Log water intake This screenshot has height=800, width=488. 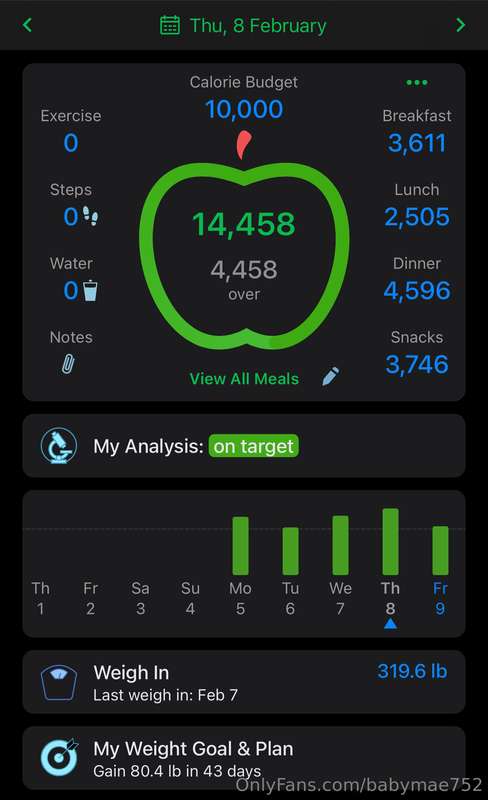73,279
